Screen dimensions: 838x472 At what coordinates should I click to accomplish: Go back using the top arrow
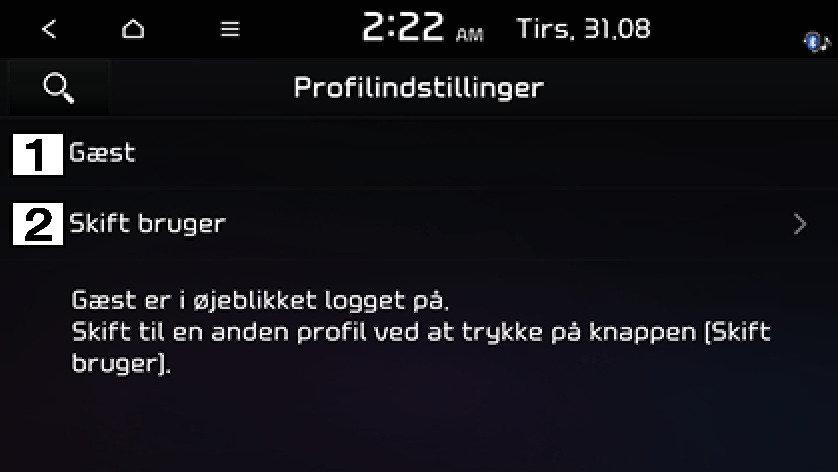[49, 29]
